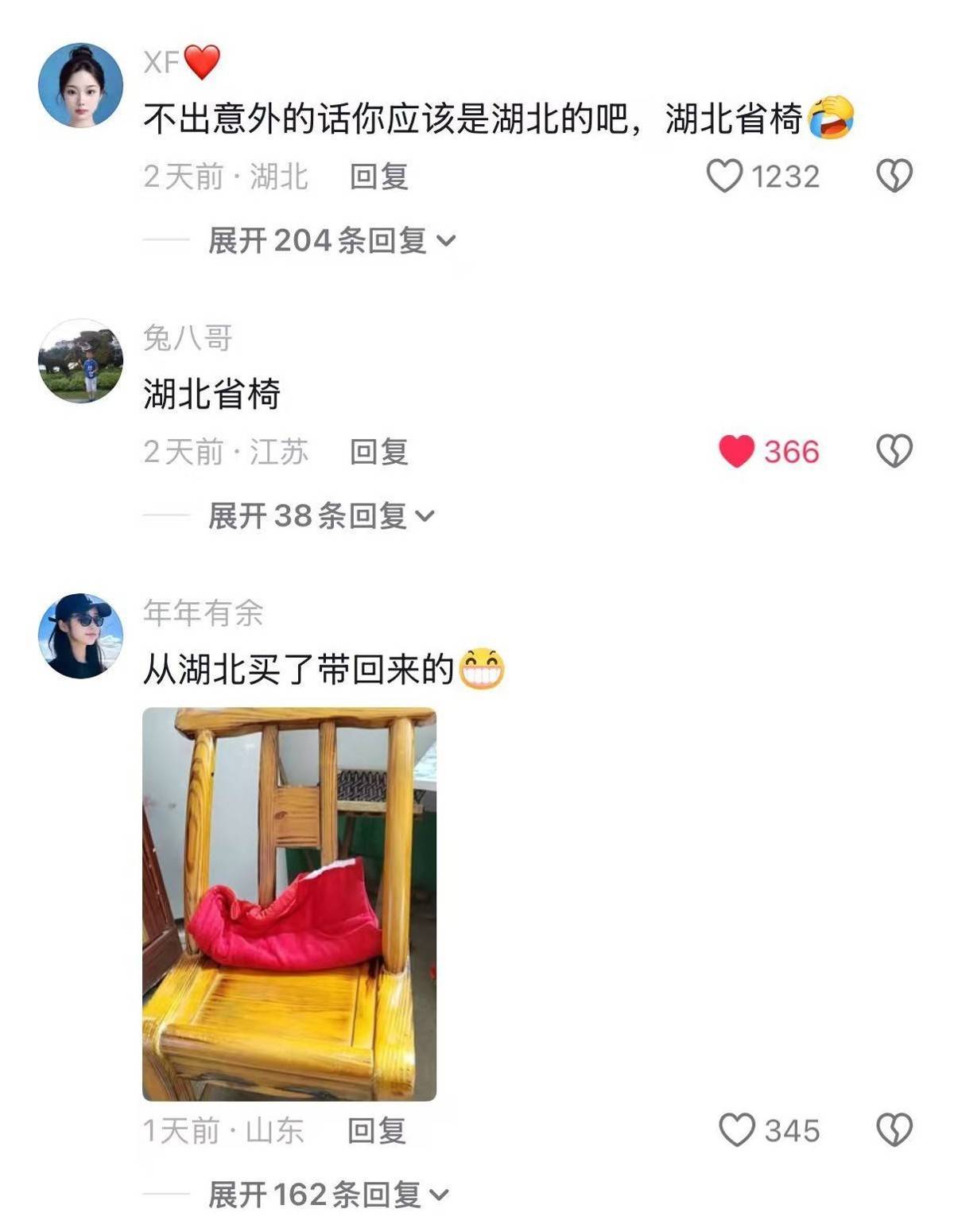This screenshot has width=954, height=1232.
Task: Open 兔八哥's profile avatar
Action: (81, 361)
